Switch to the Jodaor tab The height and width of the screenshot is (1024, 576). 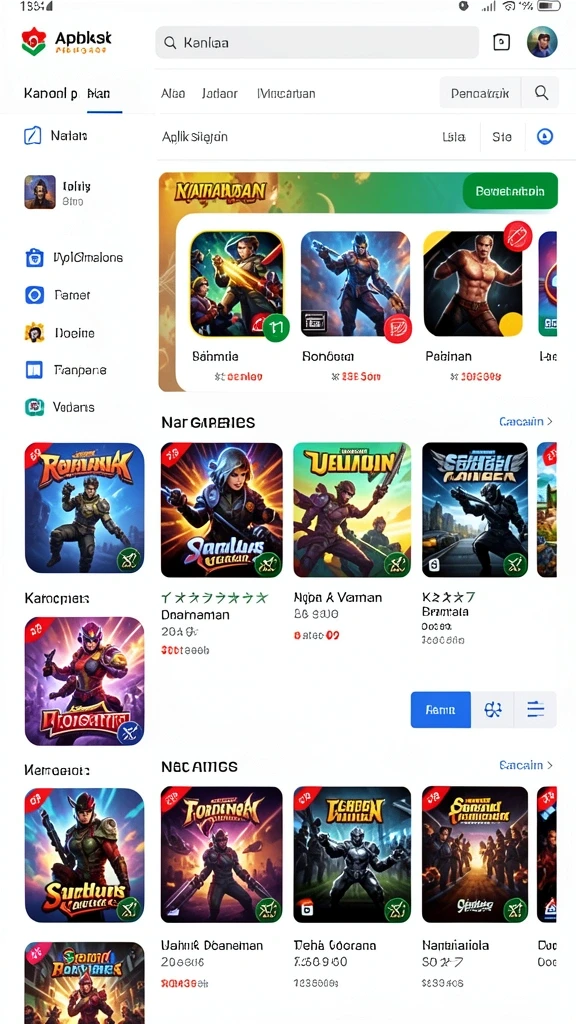pyautogui.click(x=219, y=93)
